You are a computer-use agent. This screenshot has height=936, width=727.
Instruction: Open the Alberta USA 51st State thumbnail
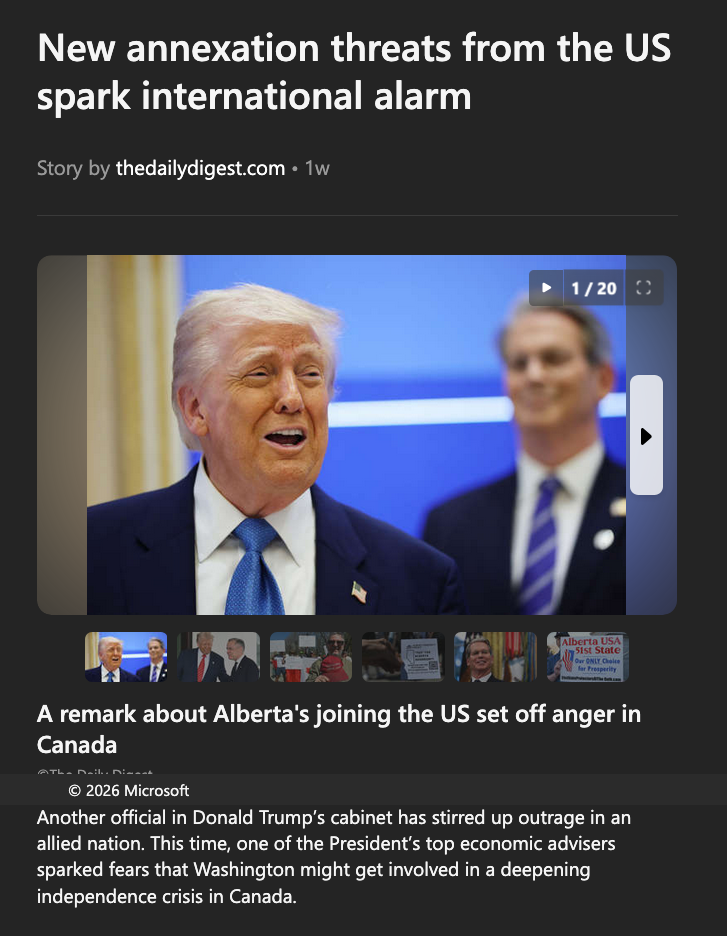587,657
